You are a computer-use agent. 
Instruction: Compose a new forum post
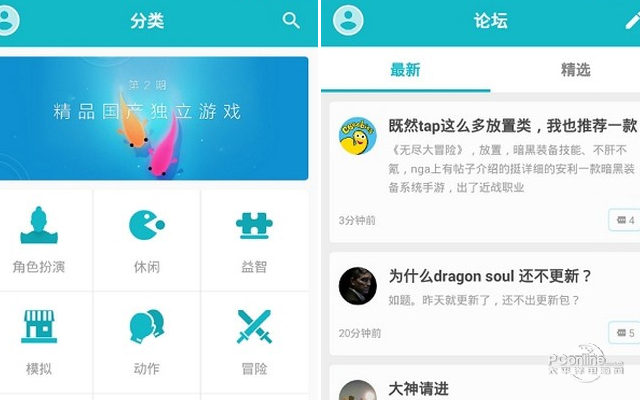pyautogui.click(x=632, y=21)
